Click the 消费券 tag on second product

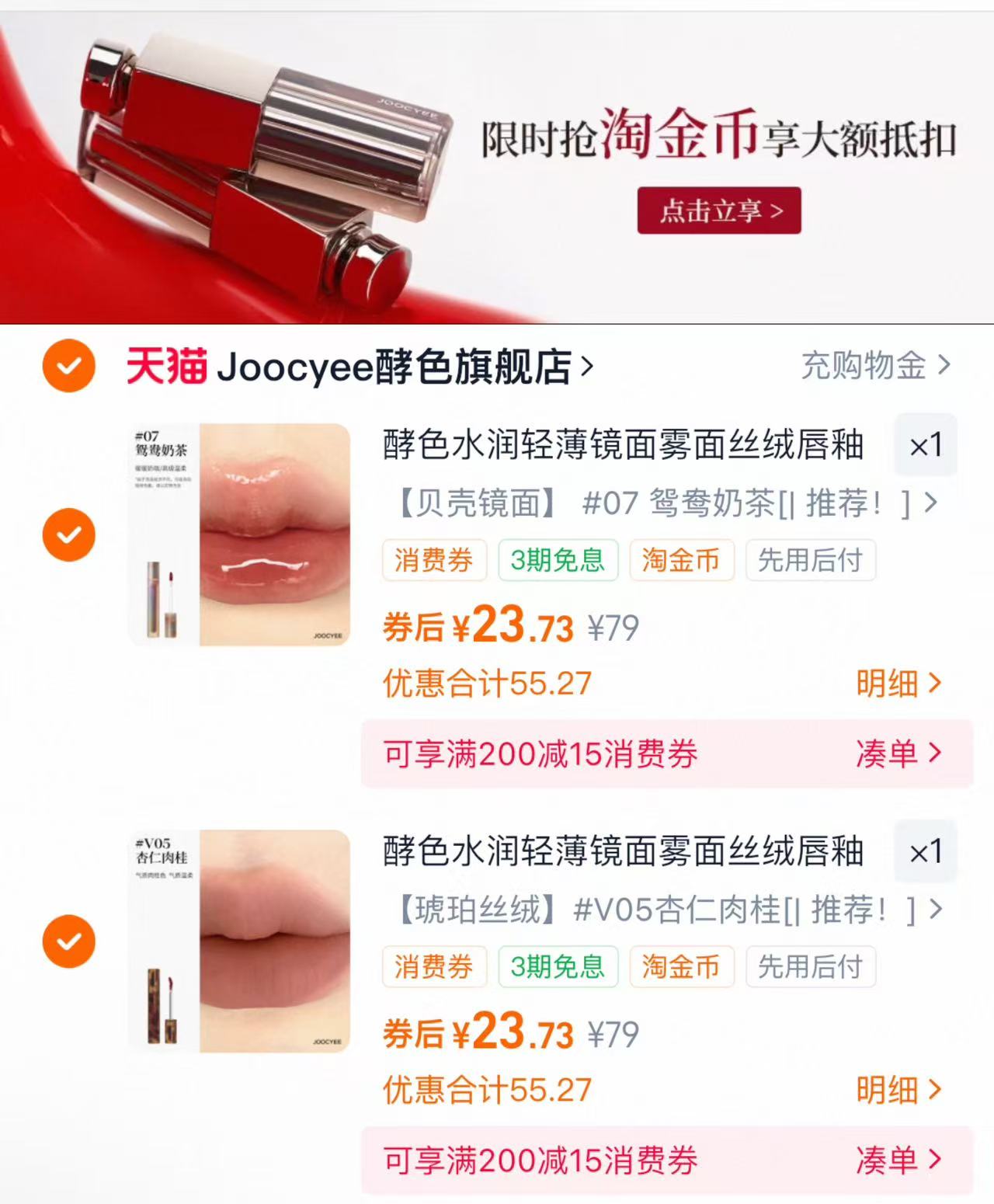[x=433, y=967]
